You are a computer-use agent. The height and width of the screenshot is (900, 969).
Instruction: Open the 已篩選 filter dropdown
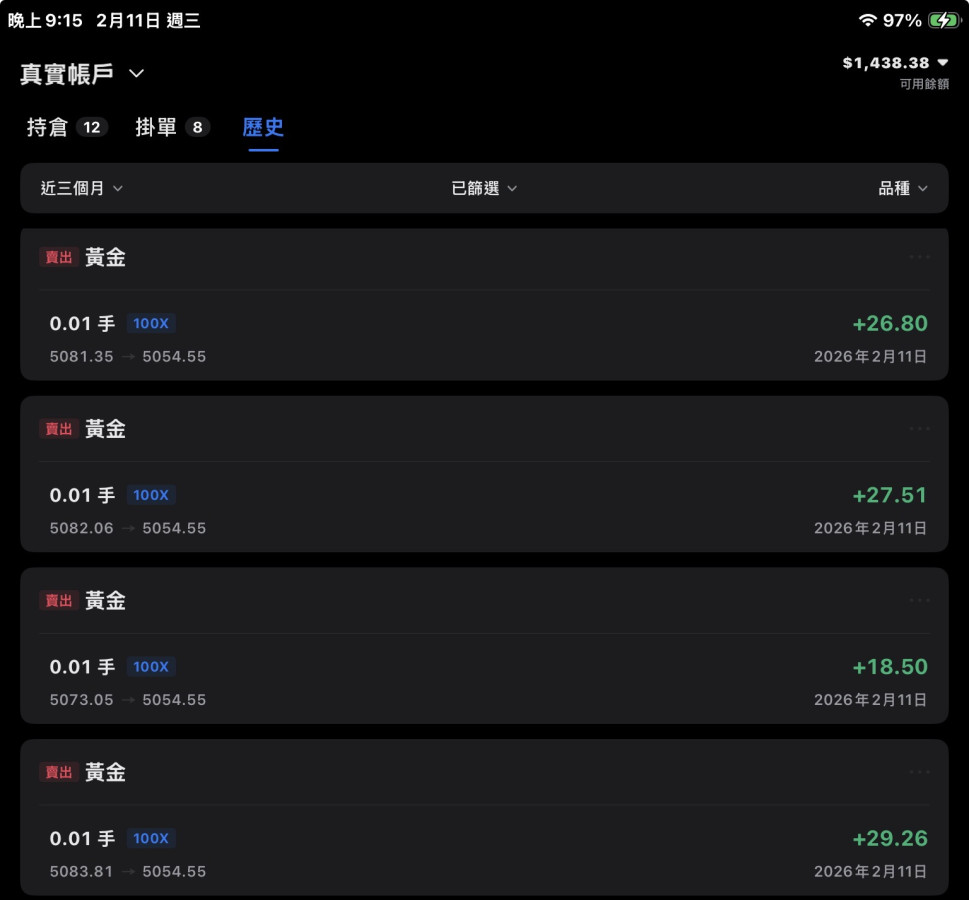484,188
